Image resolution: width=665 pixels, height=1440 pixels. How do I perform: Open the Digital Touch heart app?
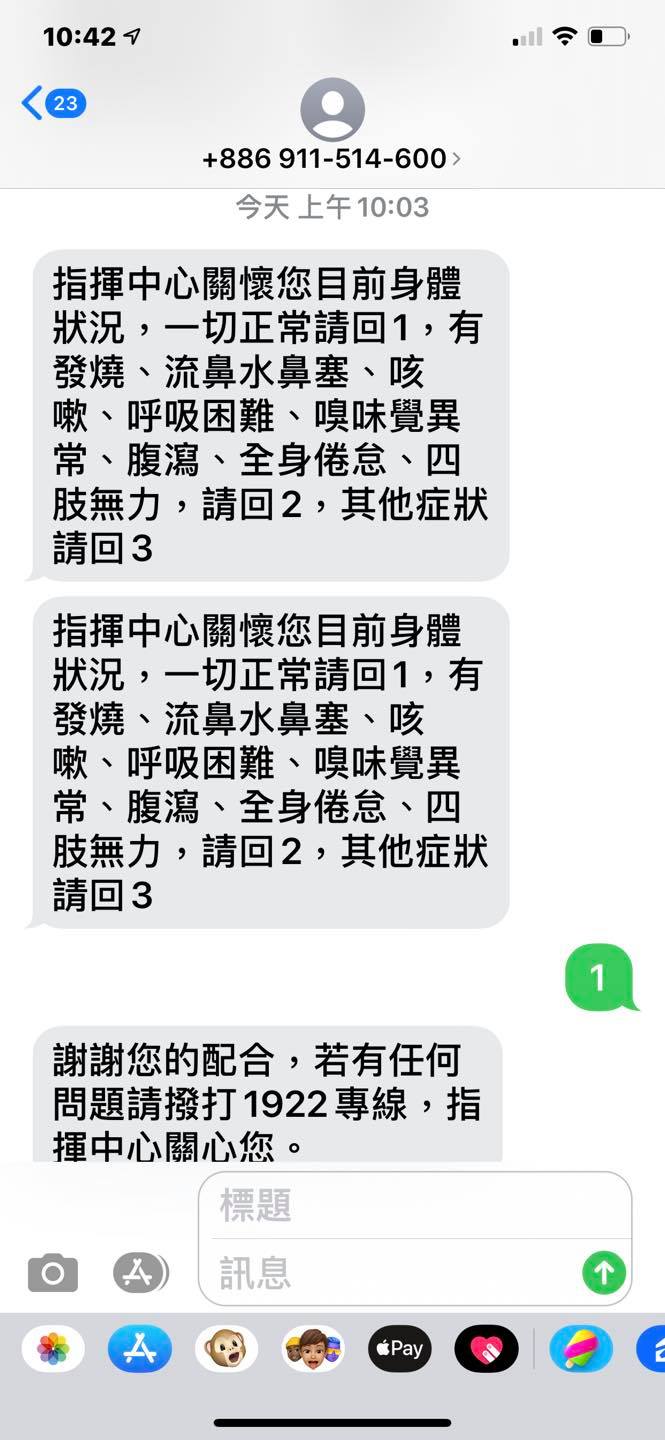coord(486,1349)
